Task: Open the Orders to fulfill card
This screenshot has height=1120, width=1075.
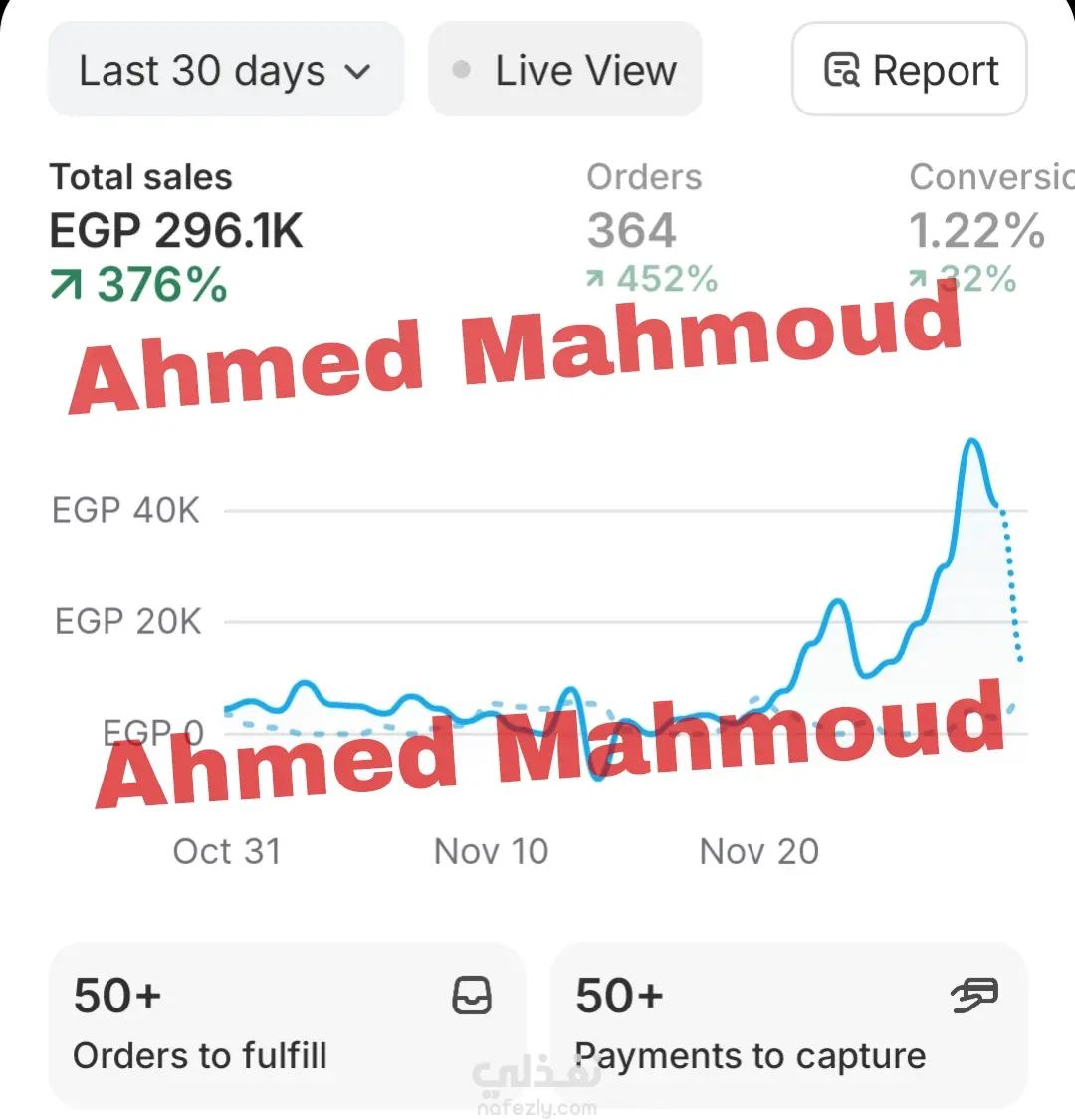Action: 286,1025
